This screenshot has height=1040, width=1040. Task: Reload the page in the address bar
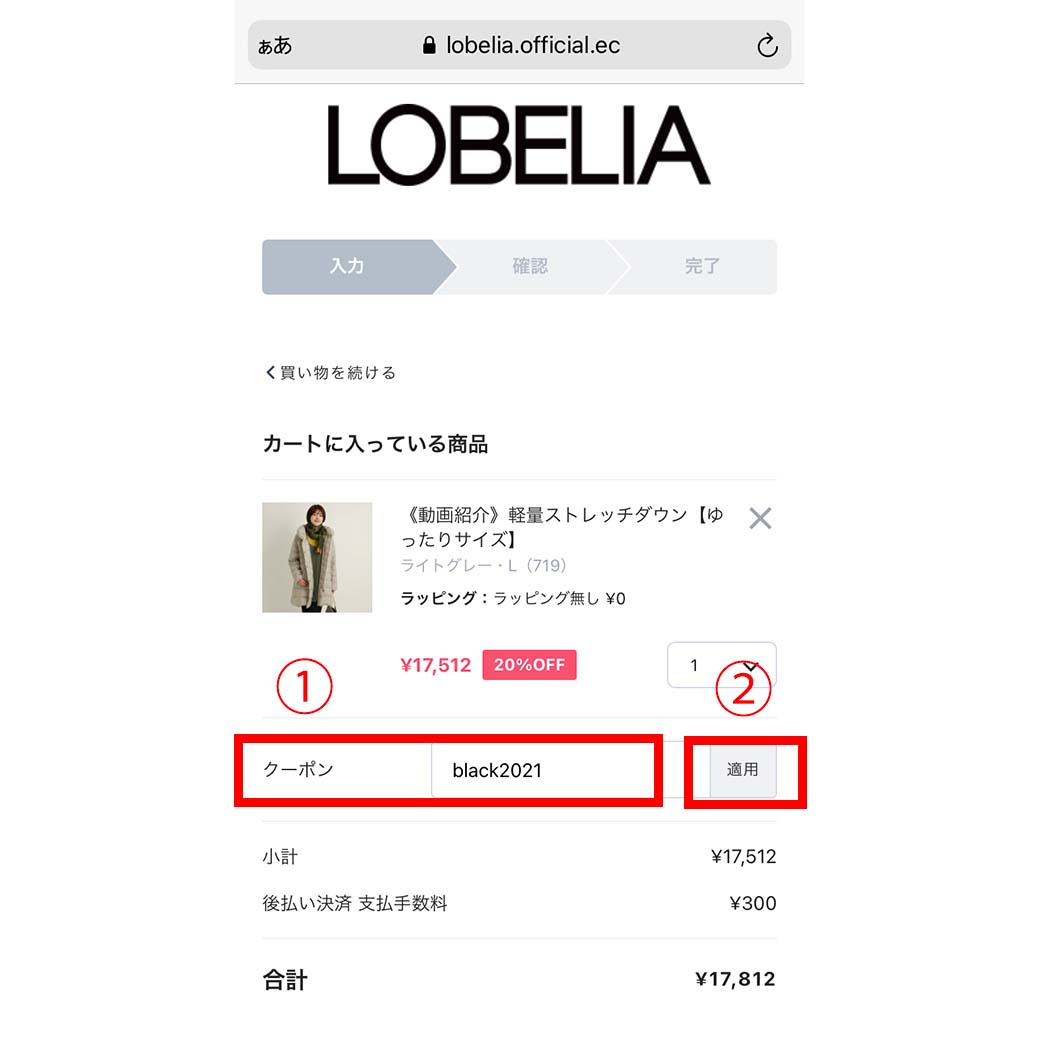point(767,46)
